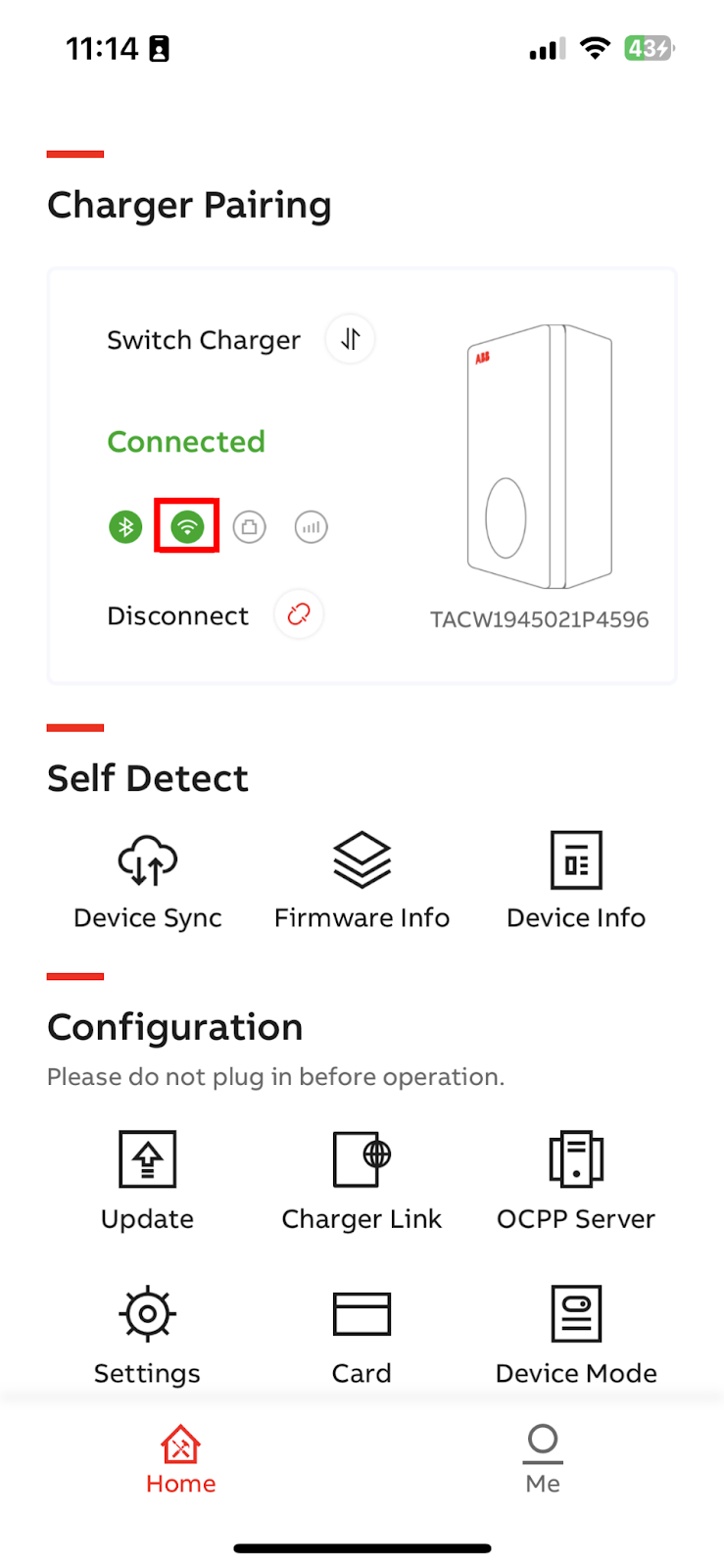Select the Home tab

180,1458
